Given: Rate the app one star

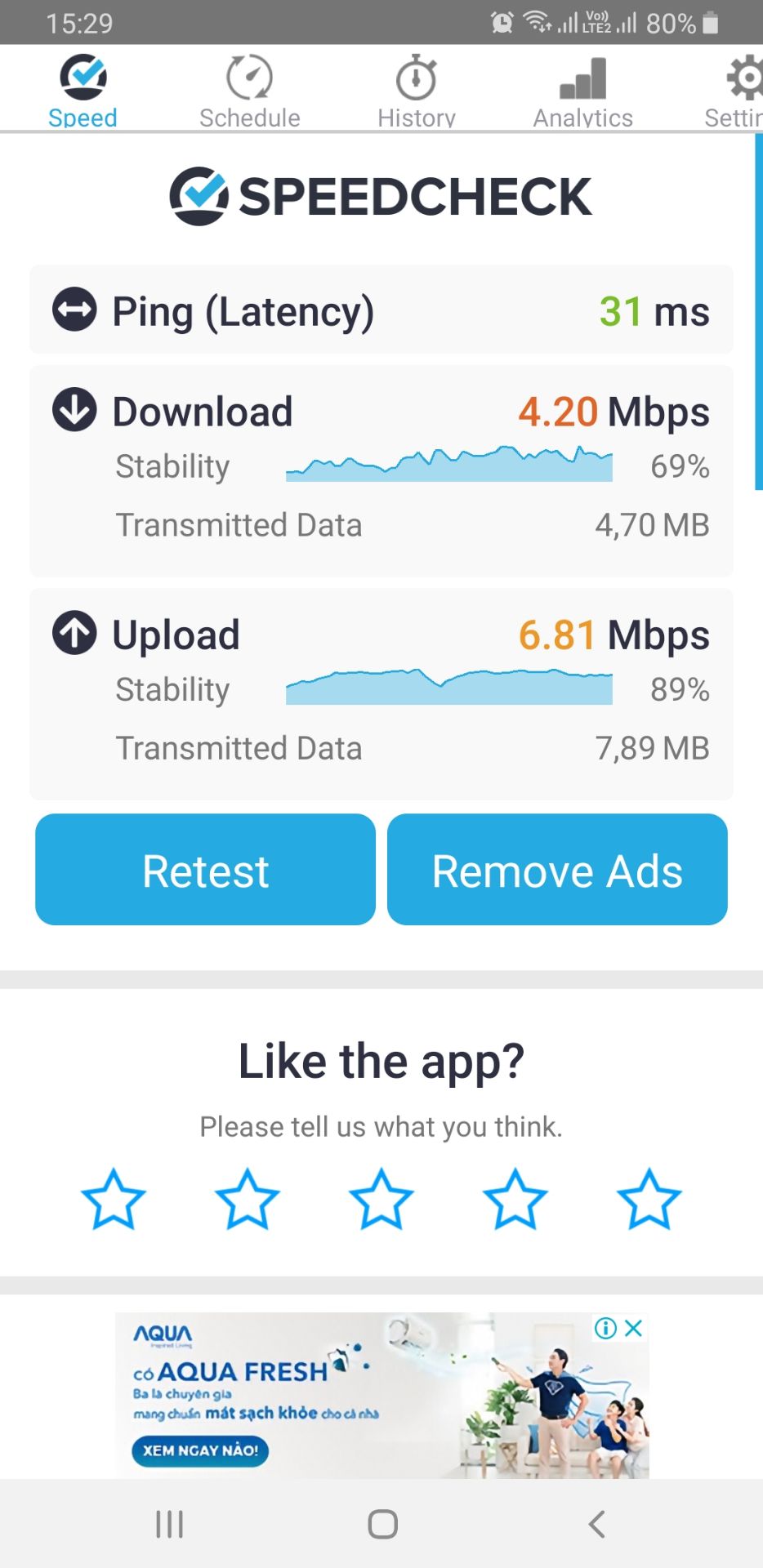Looking at the screenshot, I should click(x=114, y=1199).
